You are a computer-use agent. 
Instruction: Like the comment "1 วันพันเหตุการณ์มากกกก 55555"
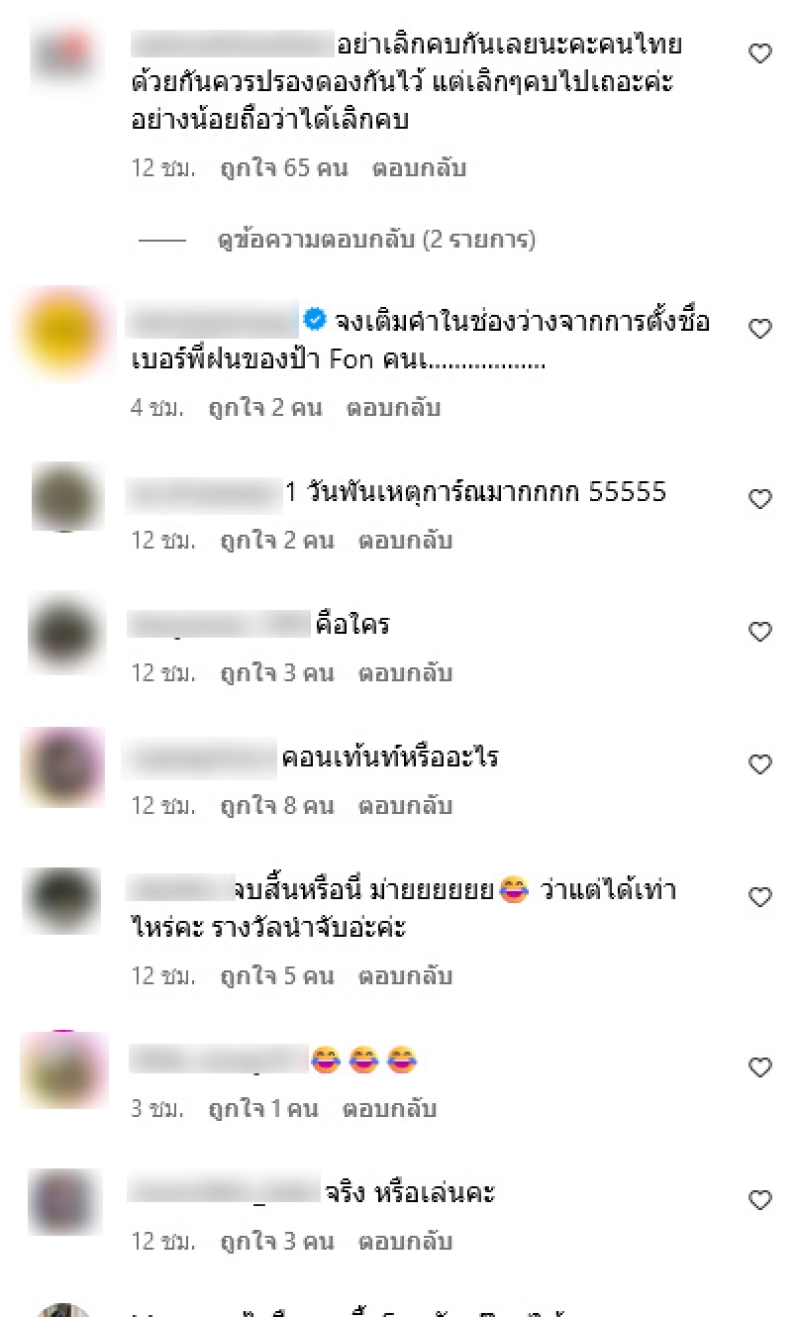760,498
